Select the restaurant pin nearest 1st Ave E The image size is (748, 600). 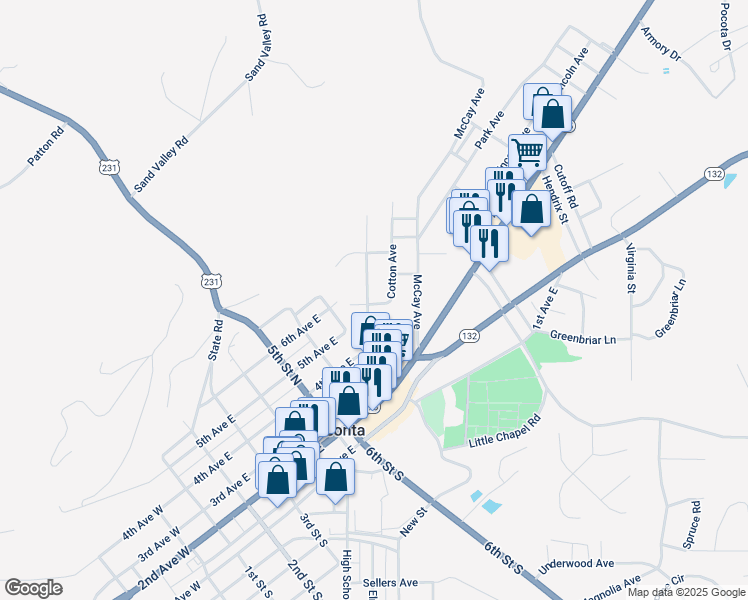coord(489,242)
